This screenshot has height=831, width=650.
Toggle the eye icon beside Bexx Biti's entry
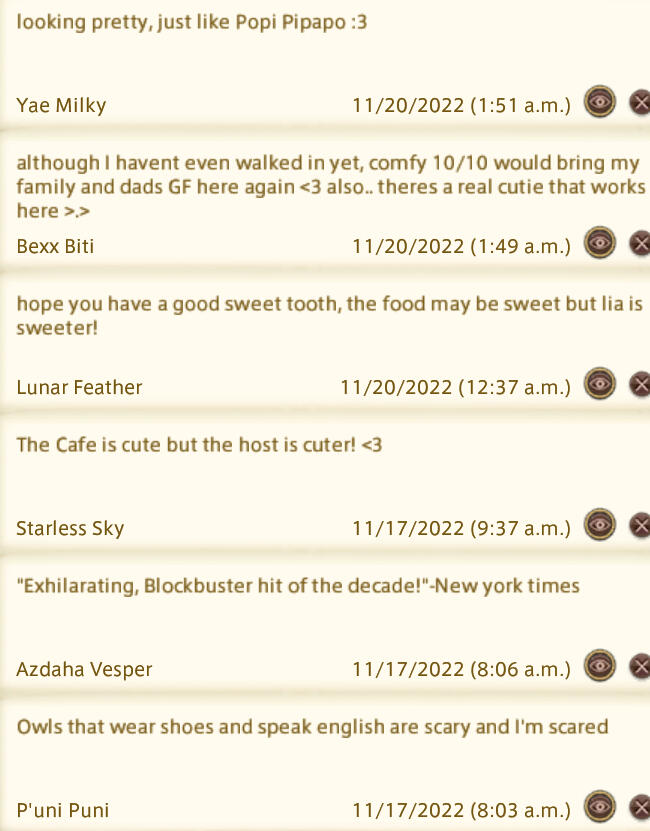[599, 243]
